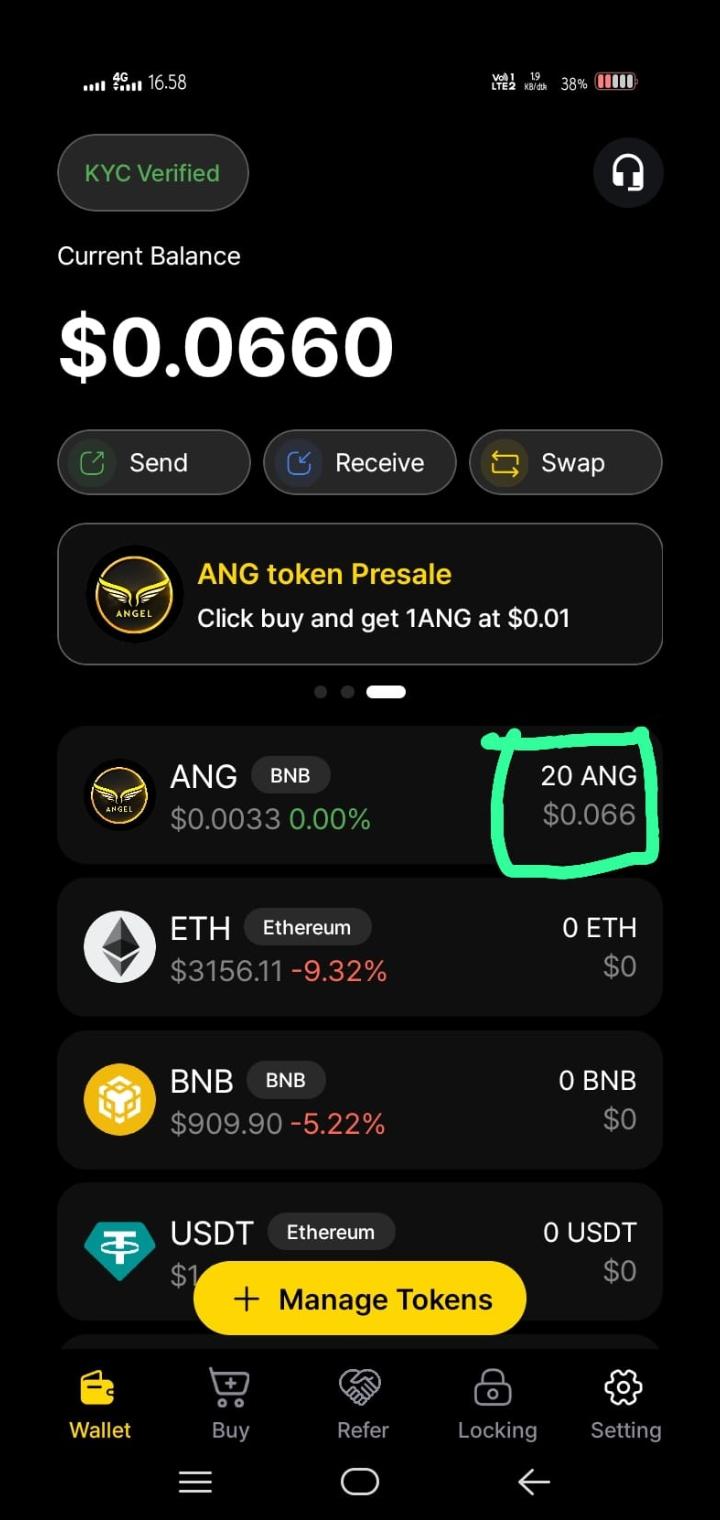Open the ANG token Presale banner

(x=360, y=594)
